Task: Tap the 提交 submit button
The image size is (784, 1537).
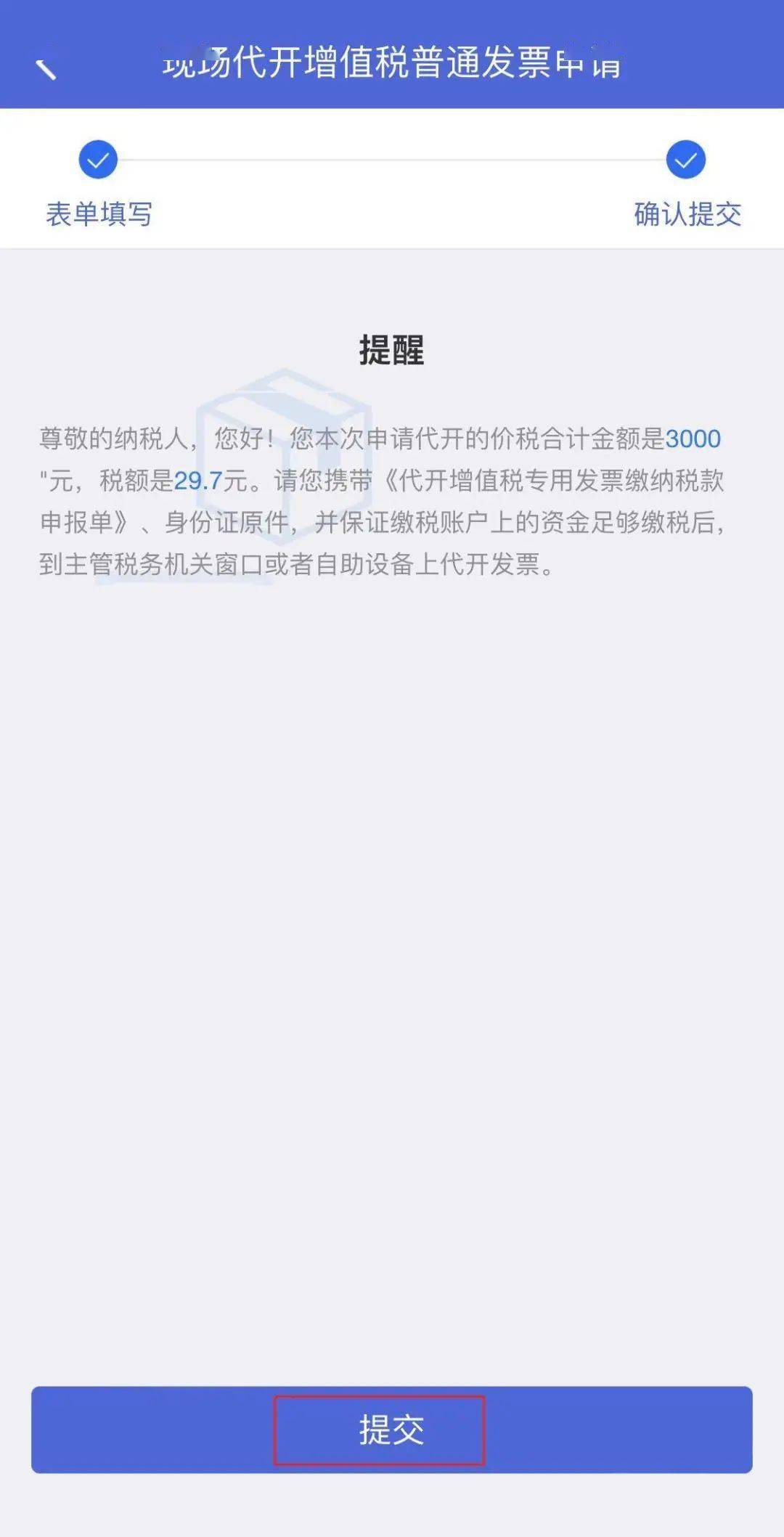Action: 391,1430
